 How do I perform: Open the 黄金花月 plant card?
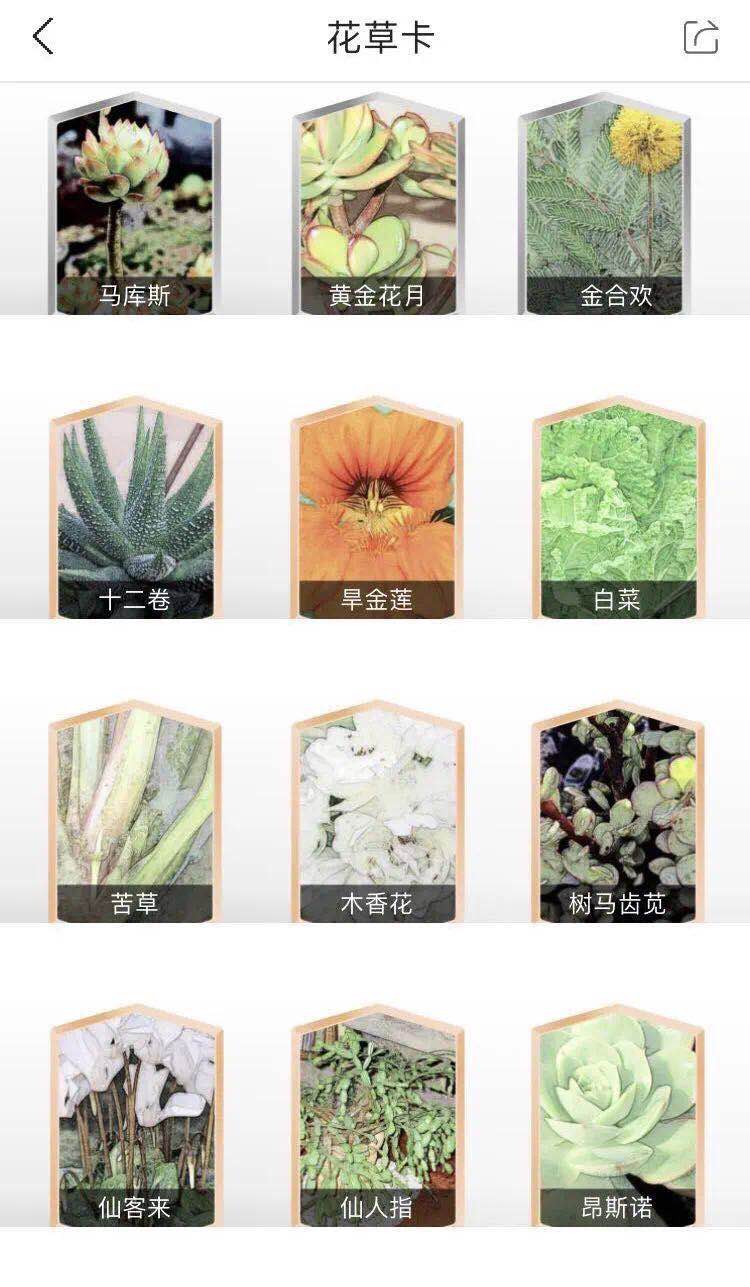click(377, 205)
